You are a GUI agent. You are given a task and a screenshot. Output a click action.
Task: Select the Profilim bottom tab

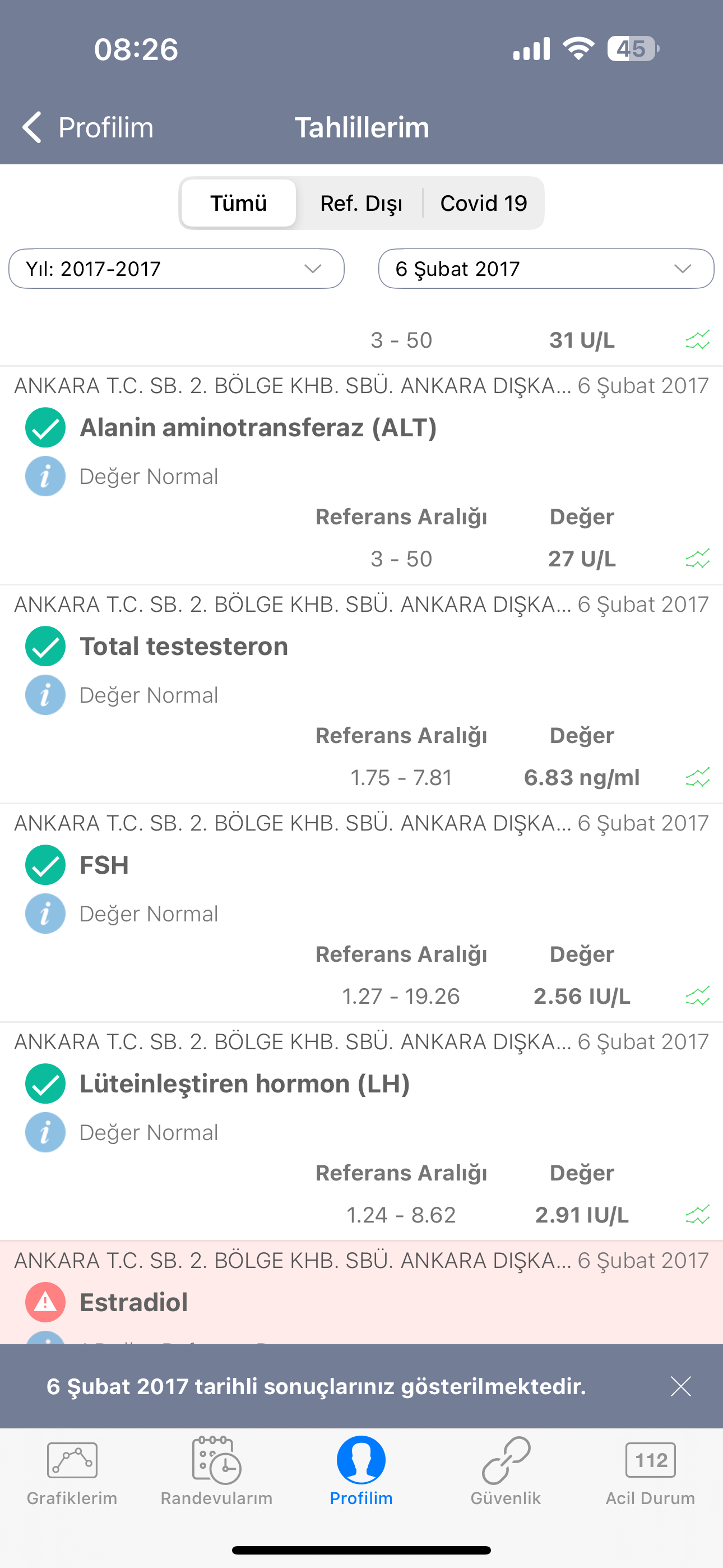[361, 1472]
